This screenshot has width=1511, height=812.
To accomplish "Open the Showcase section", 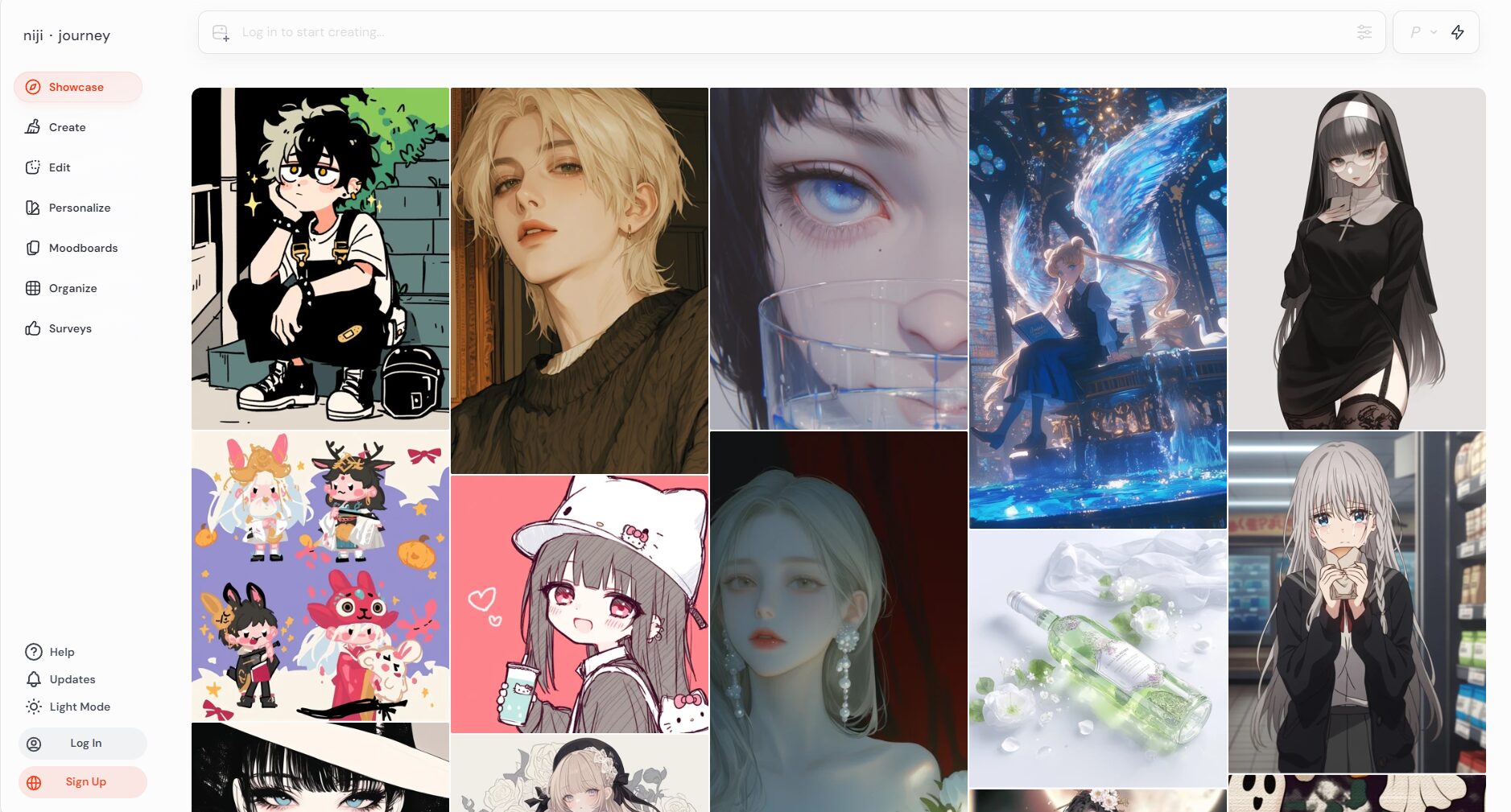I will [x=76, y=87].
